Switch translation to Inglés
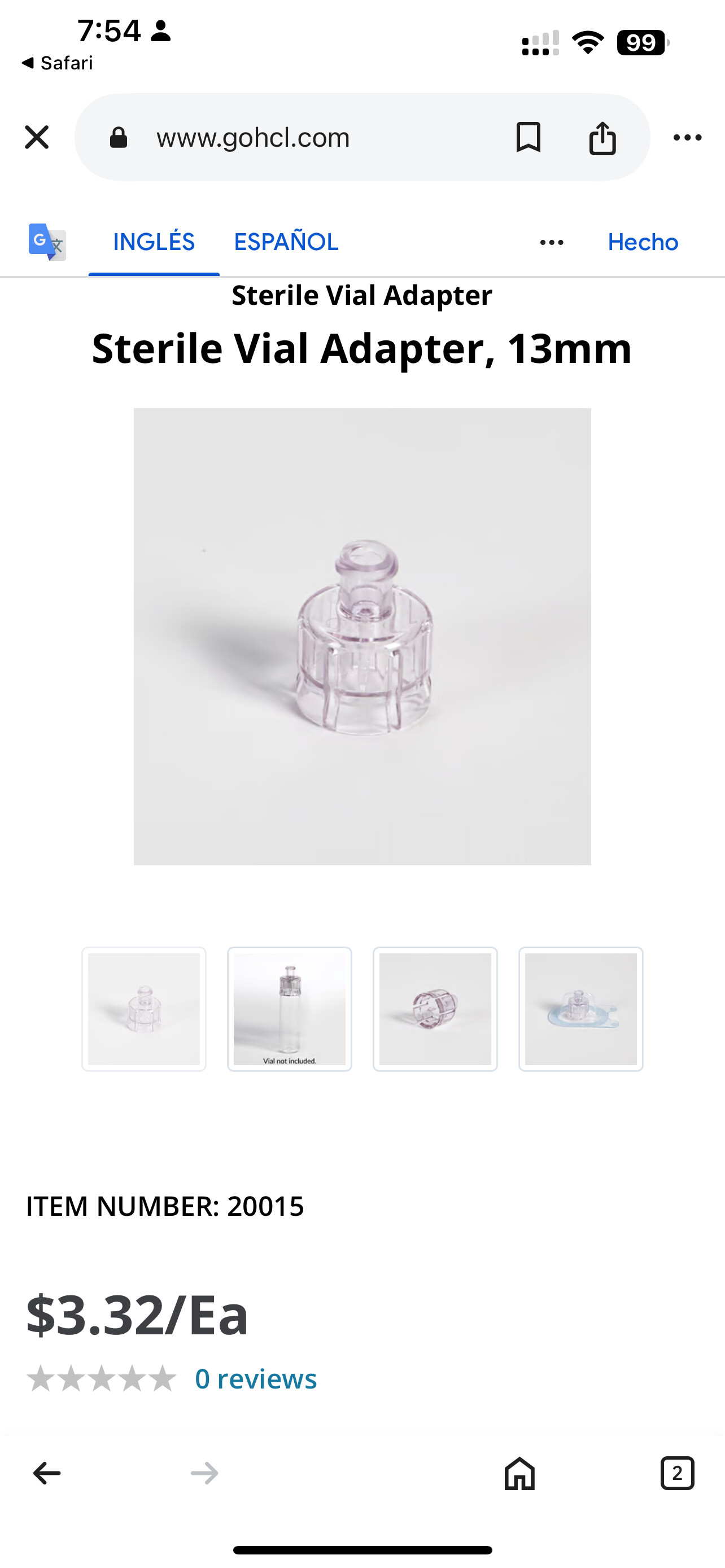The width and height of the screenshot is (725, 1568). click(x=154, y=242)
